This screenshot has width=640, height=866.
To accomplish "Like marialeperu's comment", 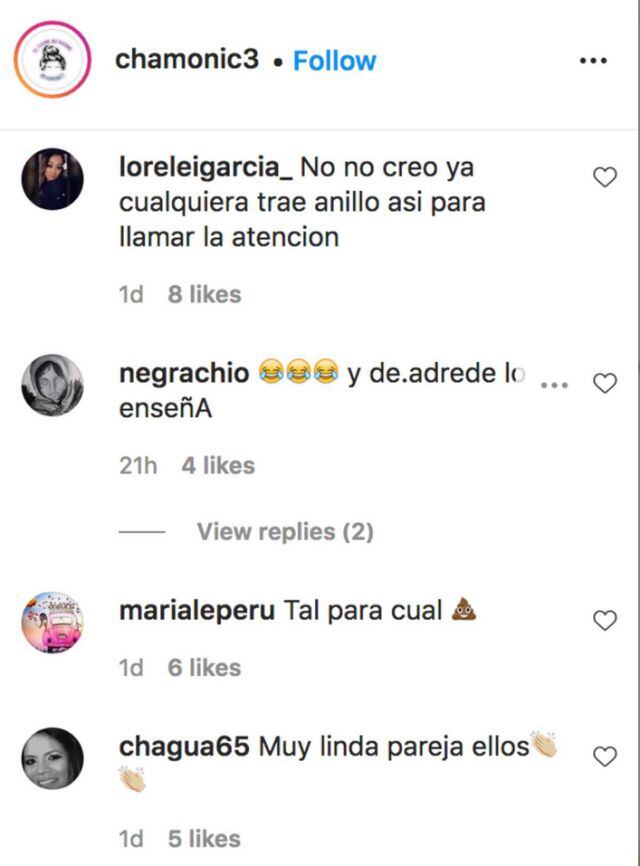I will coord(605,620).
